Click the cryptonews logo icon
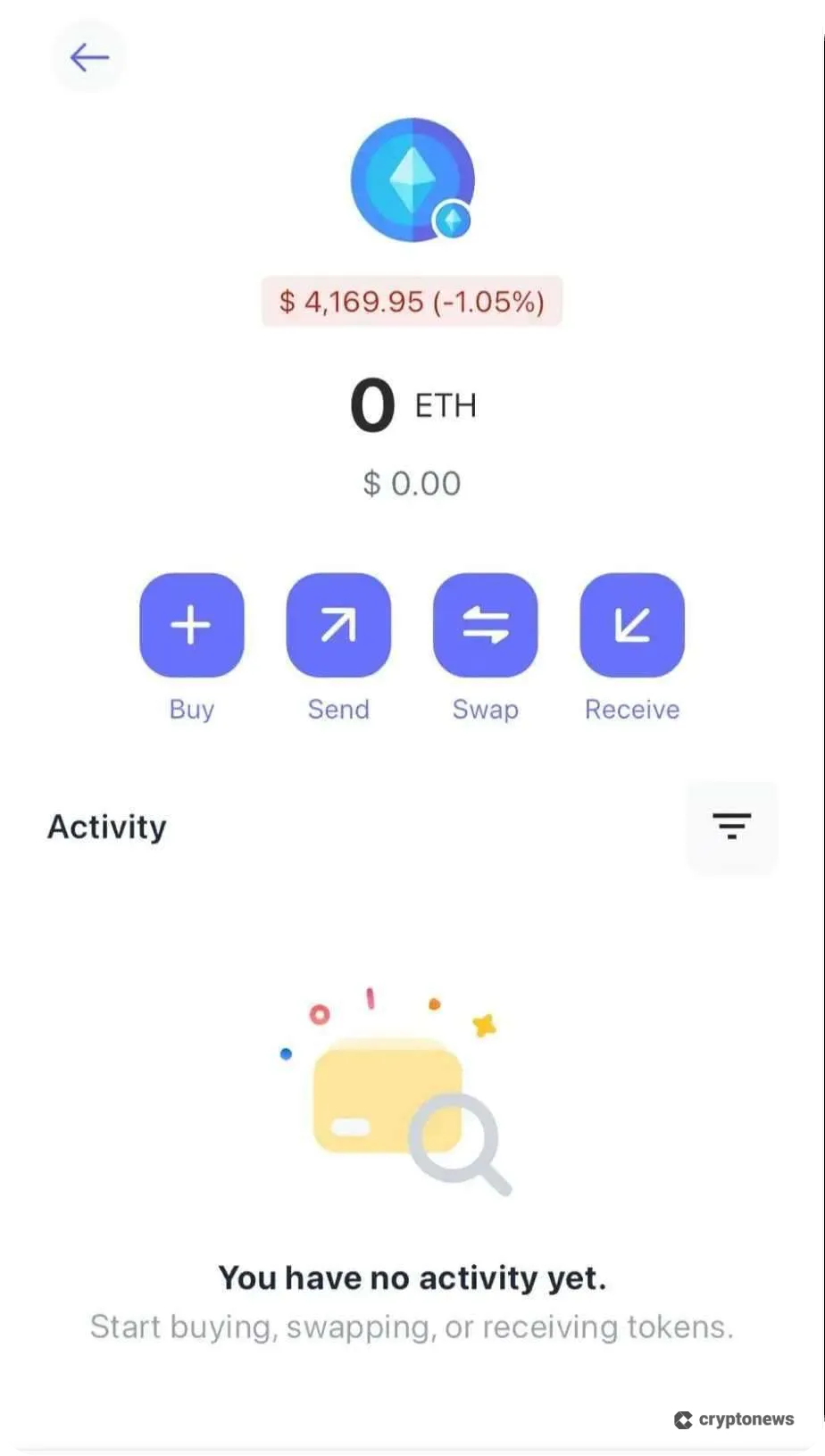This screenshot has height=1456, width=825. (684, 1419)
